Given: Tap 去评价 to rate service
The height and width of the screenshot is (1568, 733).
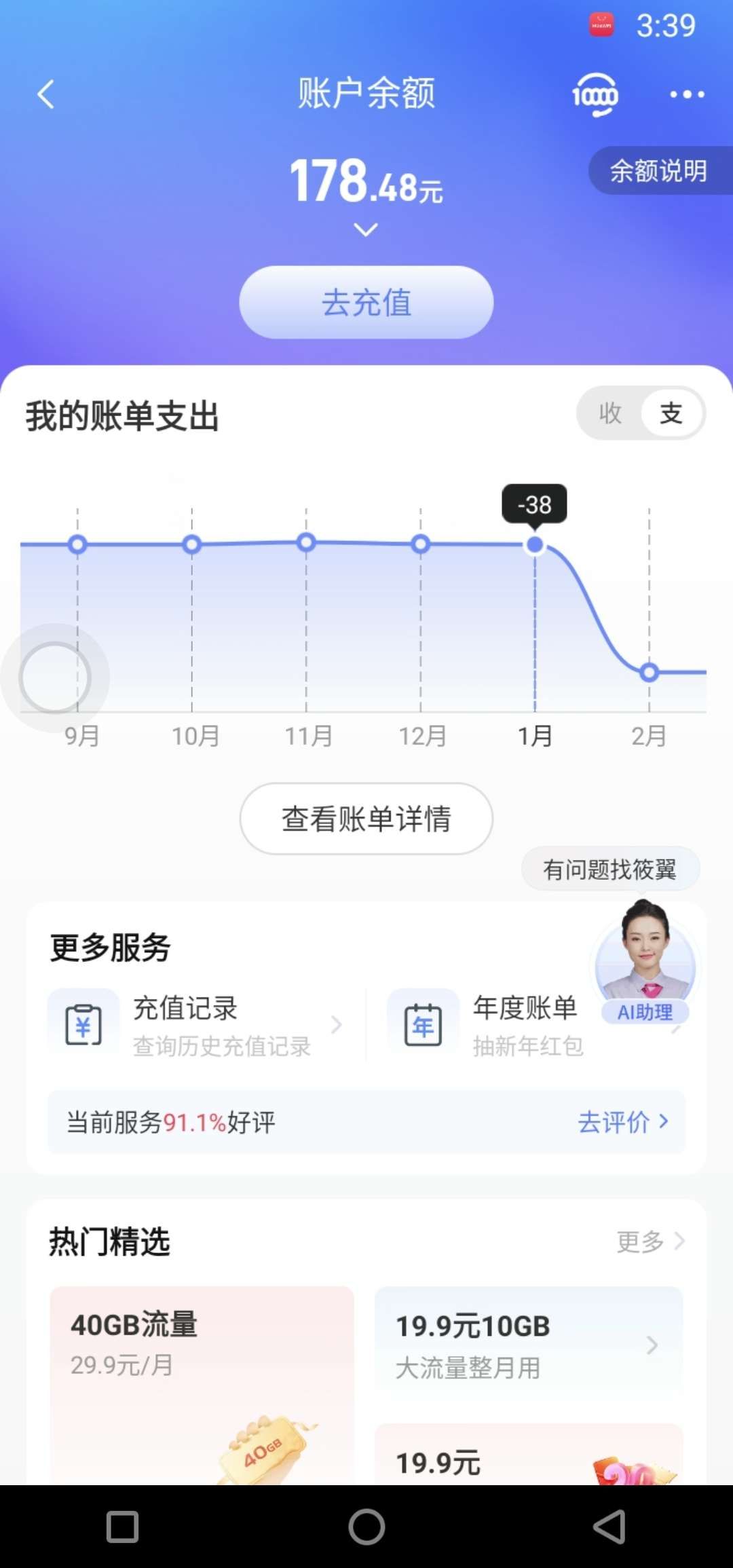Looking at the screenshot, I should [x=622, y=1122].
